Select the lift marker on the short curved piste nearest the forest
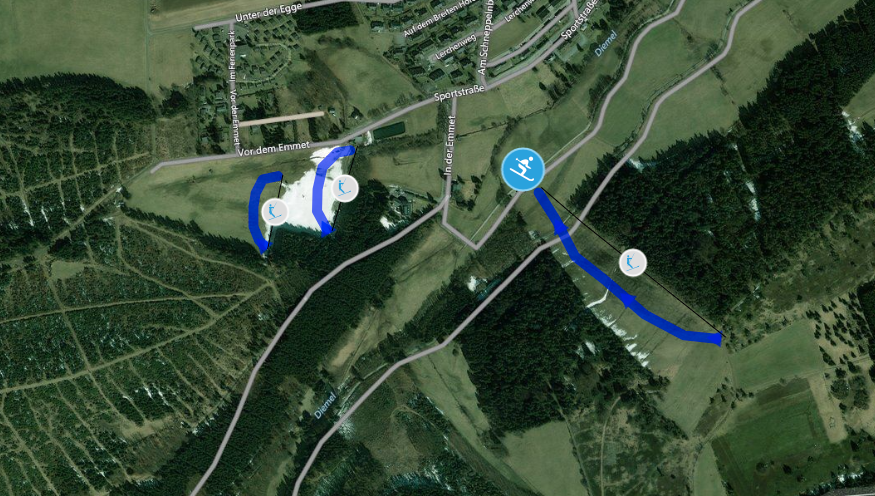The height and width of the screenshot is (496, 875). [274, 211]
